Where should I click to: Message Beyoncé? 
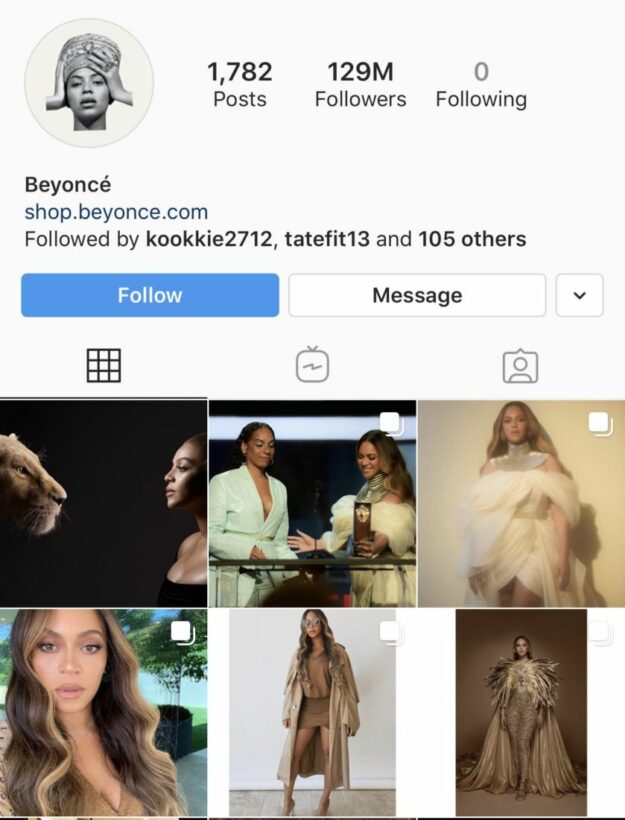tap(417, 295)
